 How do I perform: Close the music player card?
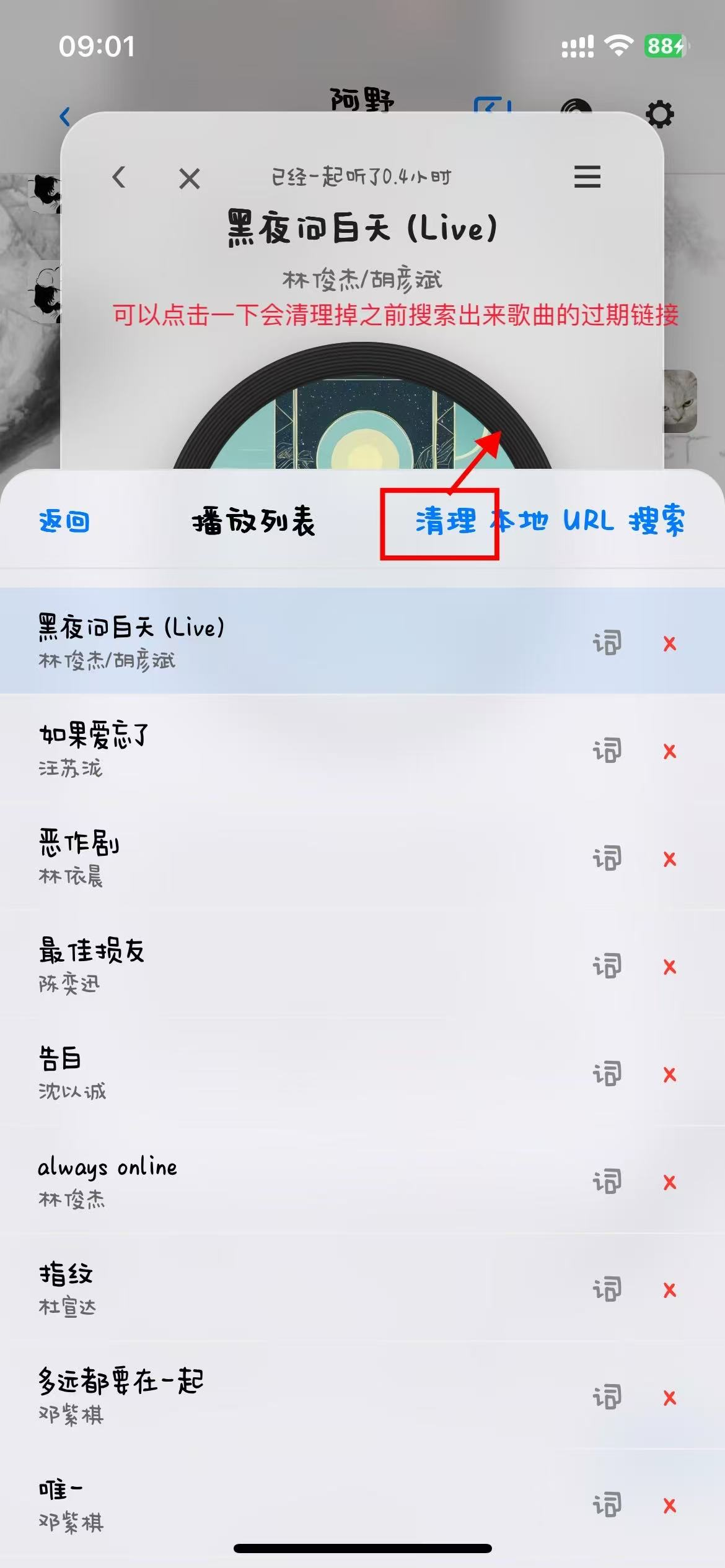pos(190,179)
